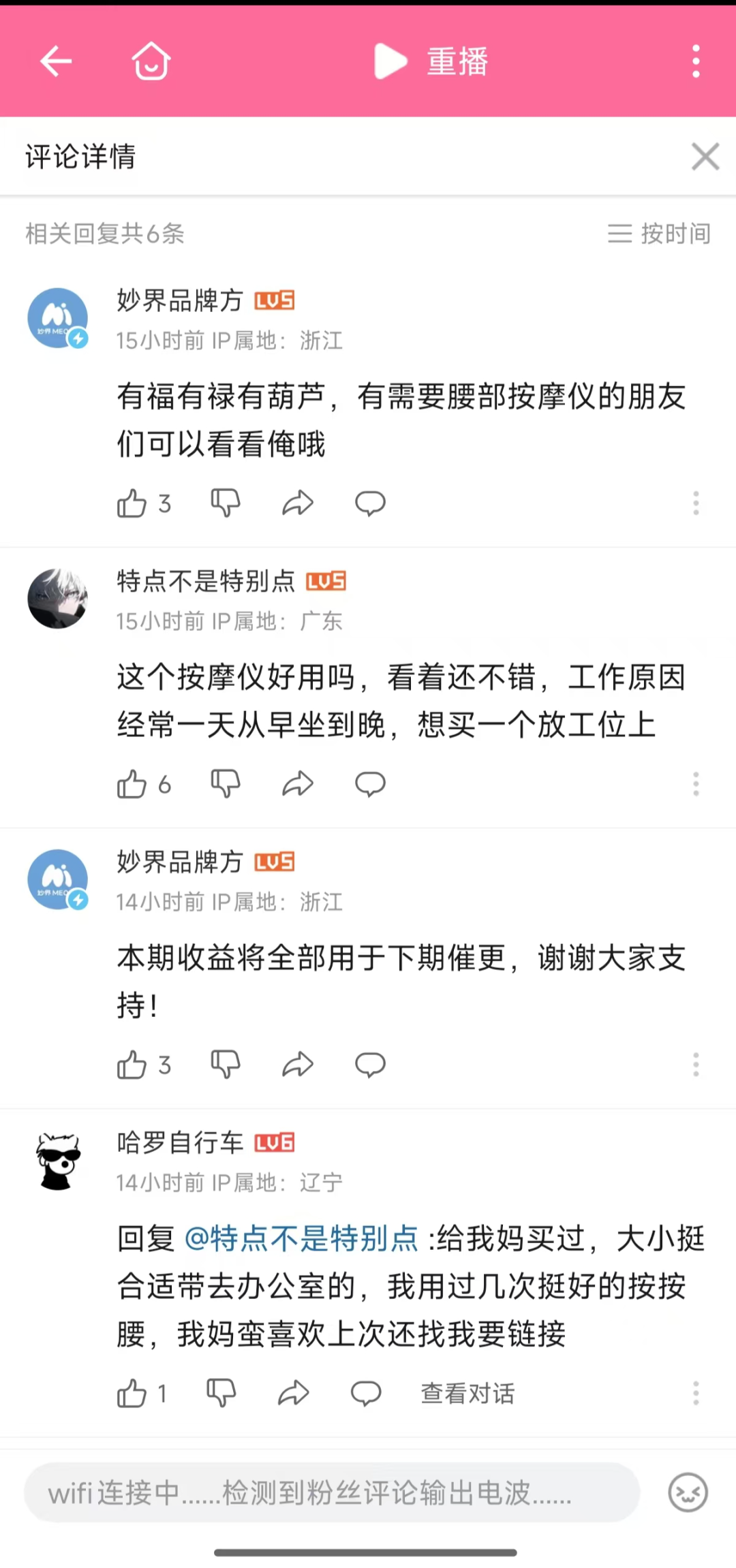The height and width of the screenshot is (1568, 736).
Task: Open the top-right overflow menu
Action: pyautogui.click(x=696, y=61)
